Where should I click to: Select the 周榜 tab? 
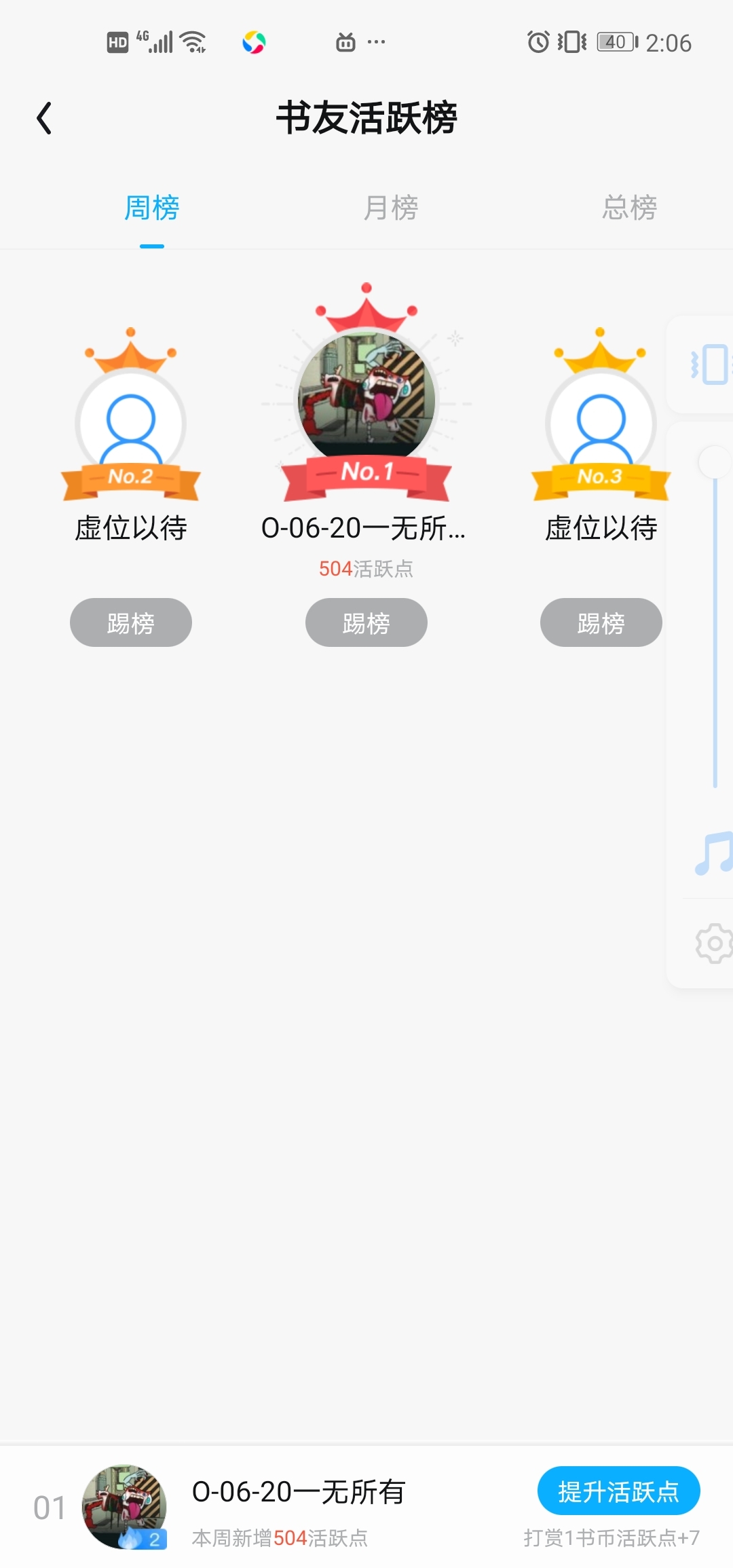pos(151,208)
